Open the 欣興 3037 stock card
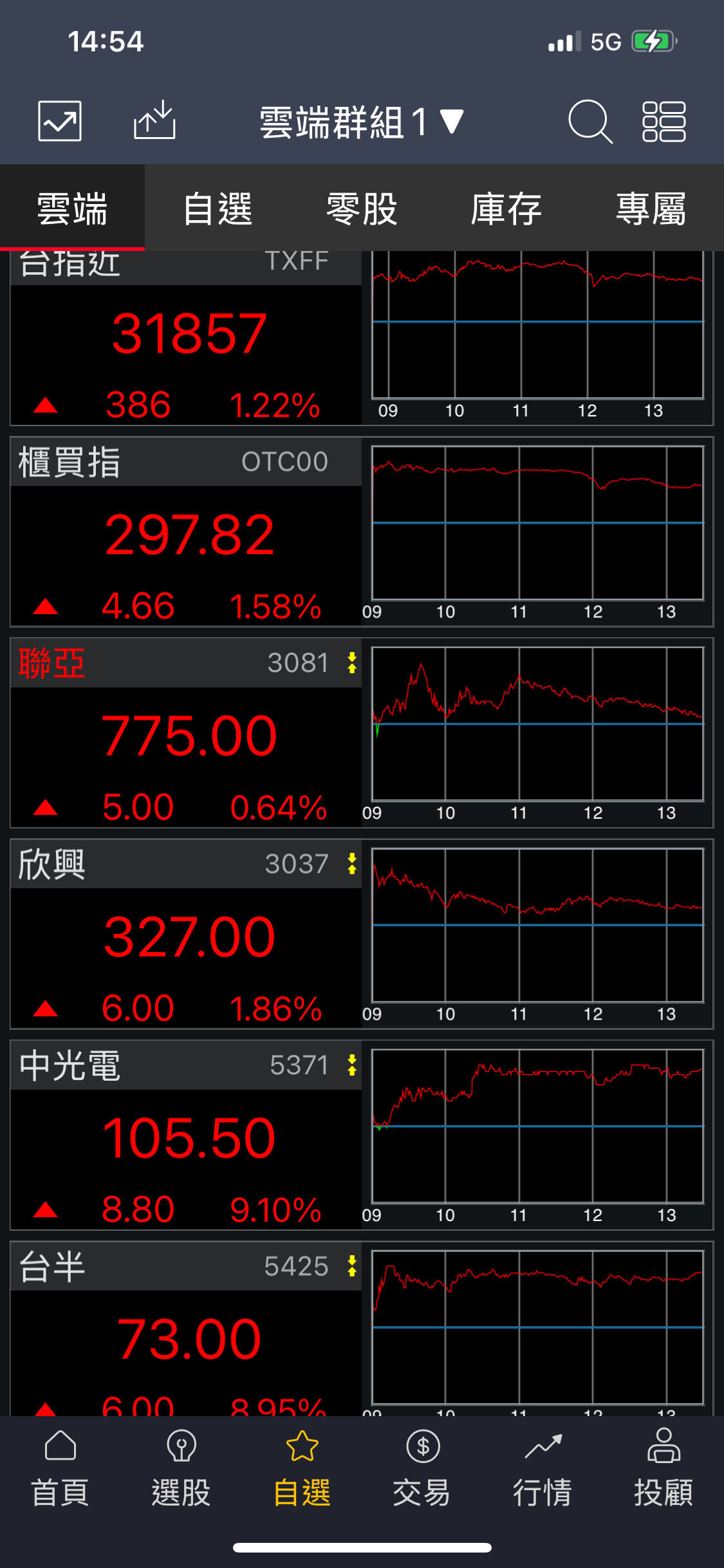This screenshot has width=724, height=1568. pyautogui.click(x=187, y=933)
